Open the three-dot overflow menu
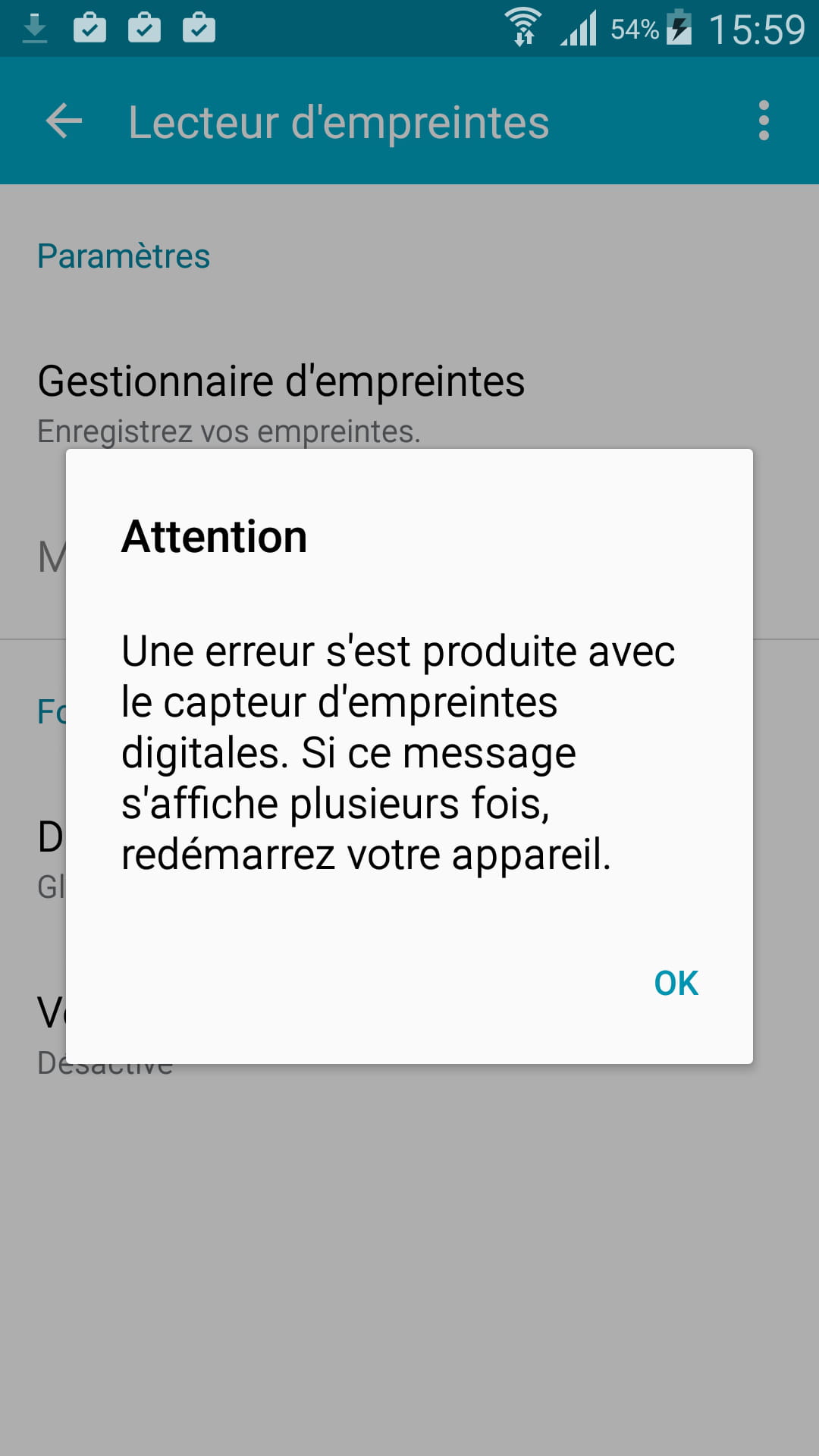The width and height of the screenshot is (819, 1456). coord(764,121)
